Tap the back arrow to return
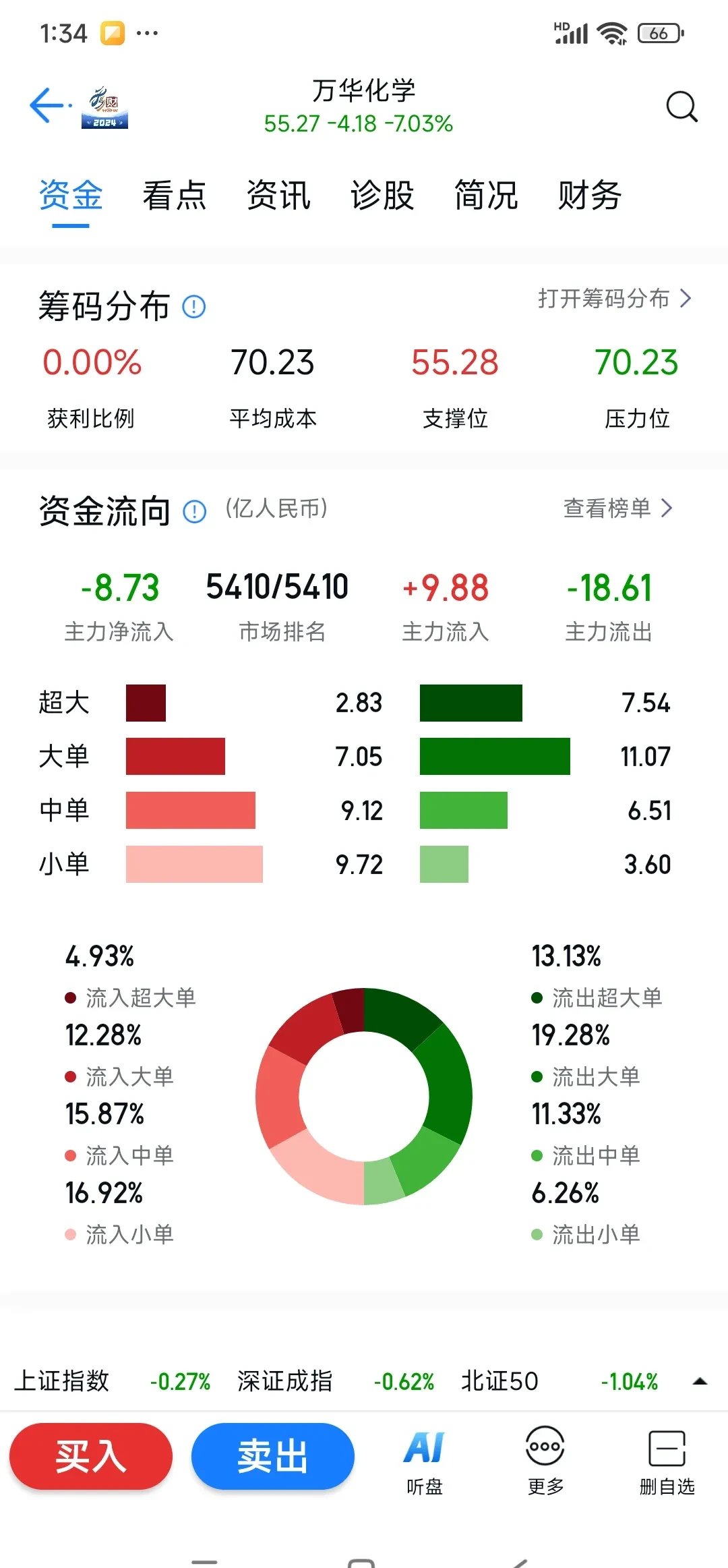This screenshot has width=728, height=1568. coord(44,105)
